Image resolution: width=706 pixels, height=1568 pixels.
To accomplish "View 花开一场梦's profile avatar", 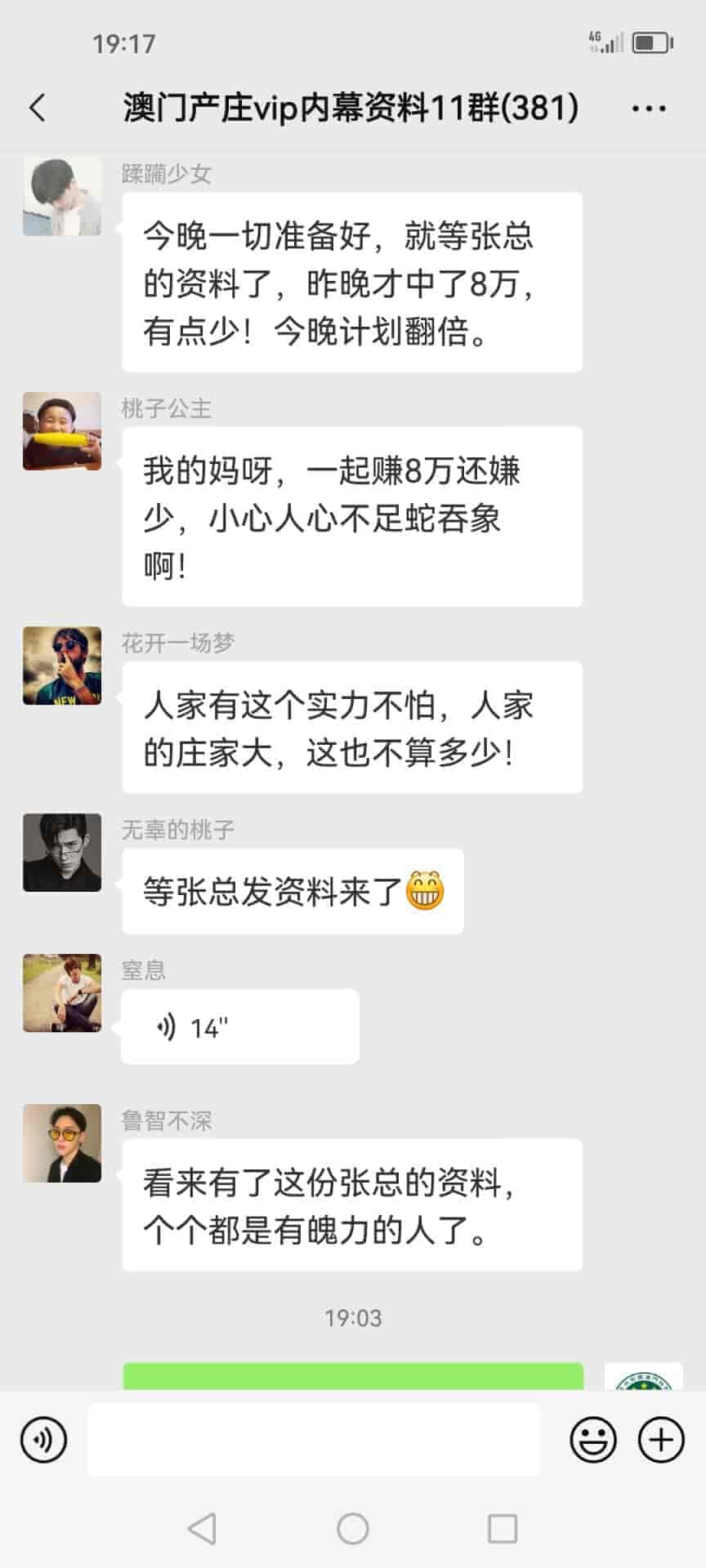I will point(62,666).
